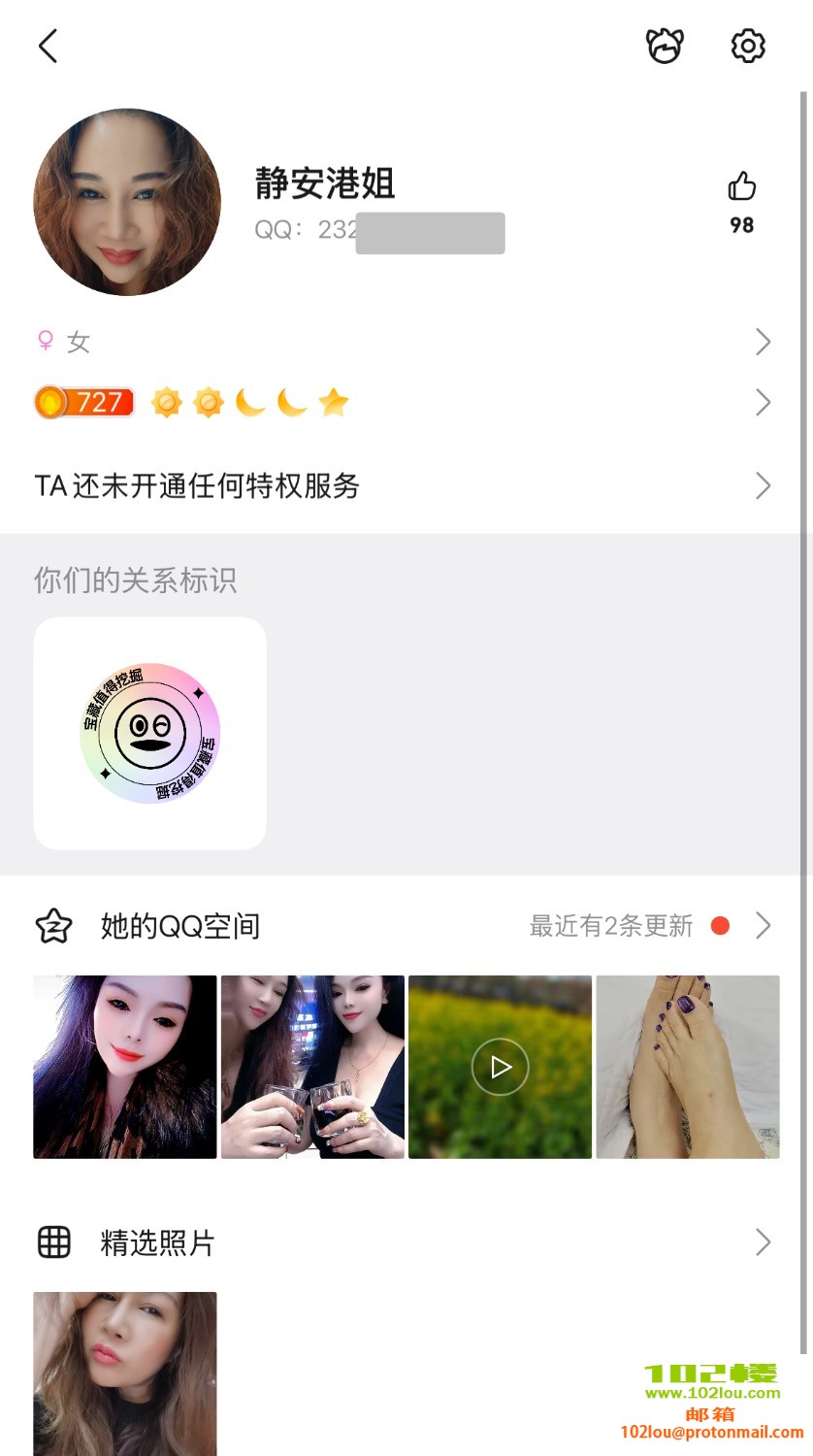
Task: Open the photo with purple nail polish
Action: tap(688, 1067)
